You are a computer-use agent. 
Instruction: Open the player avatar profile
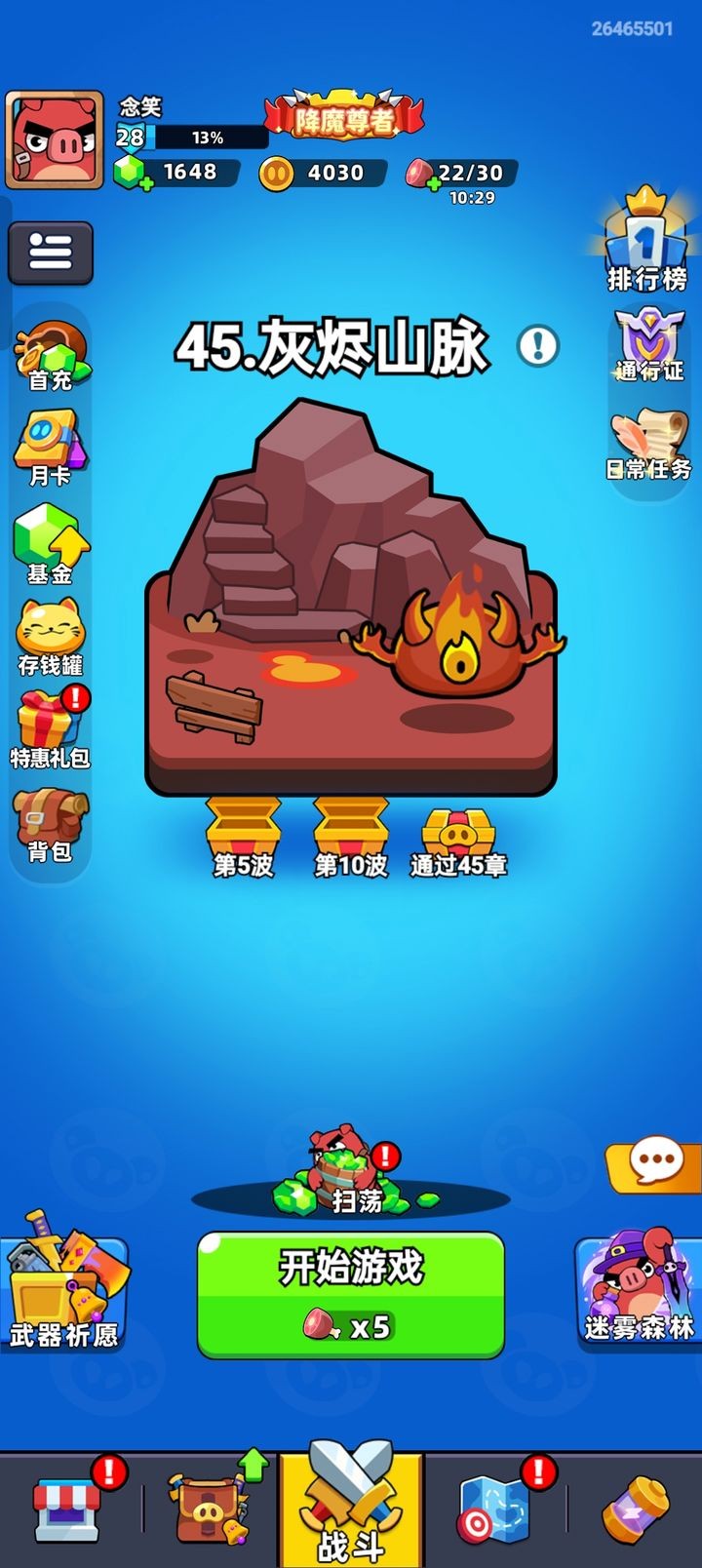tap(55, 140)
